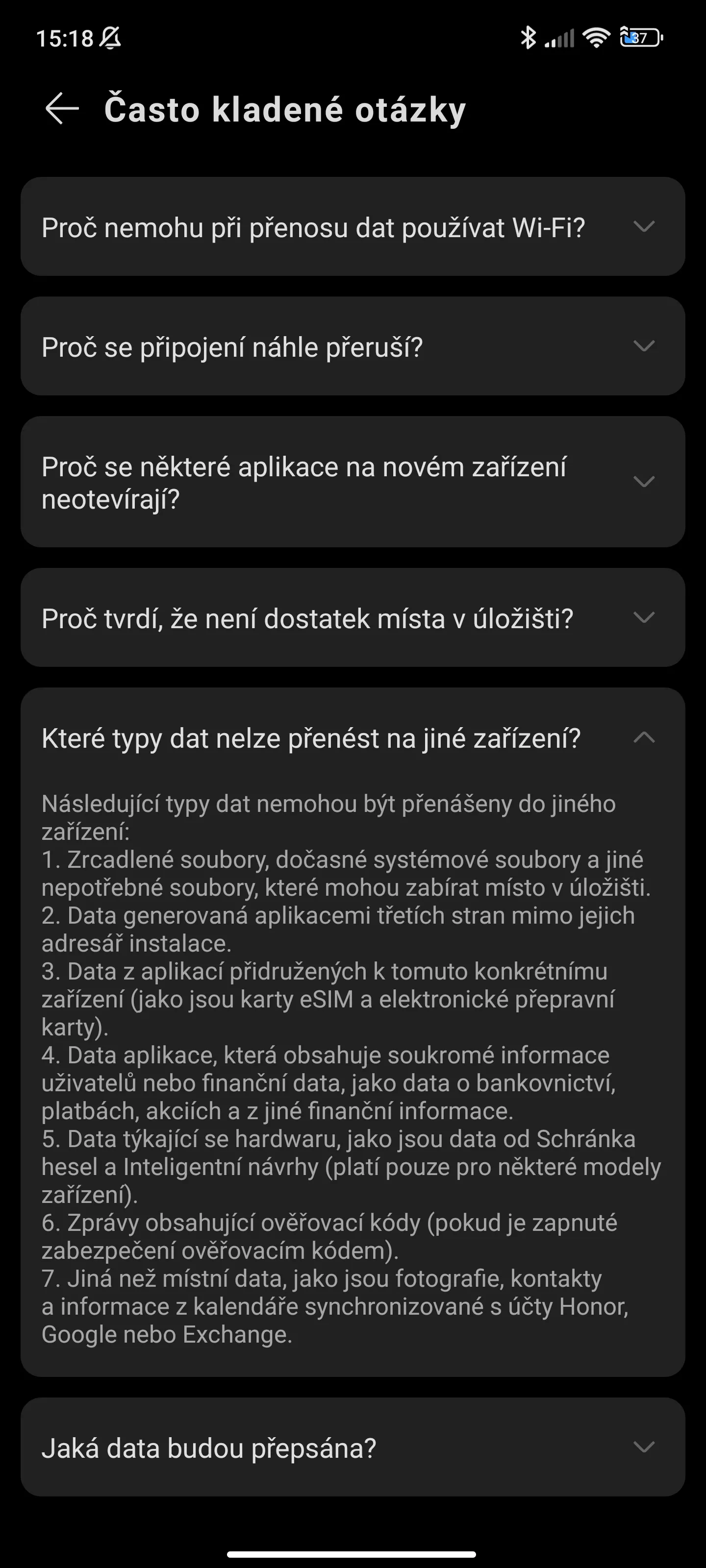Expand 'Jaká data budou přepsána?'
Image resolution: width=706 pixels, height=1568 pixels.
(x=353, y=1447)
